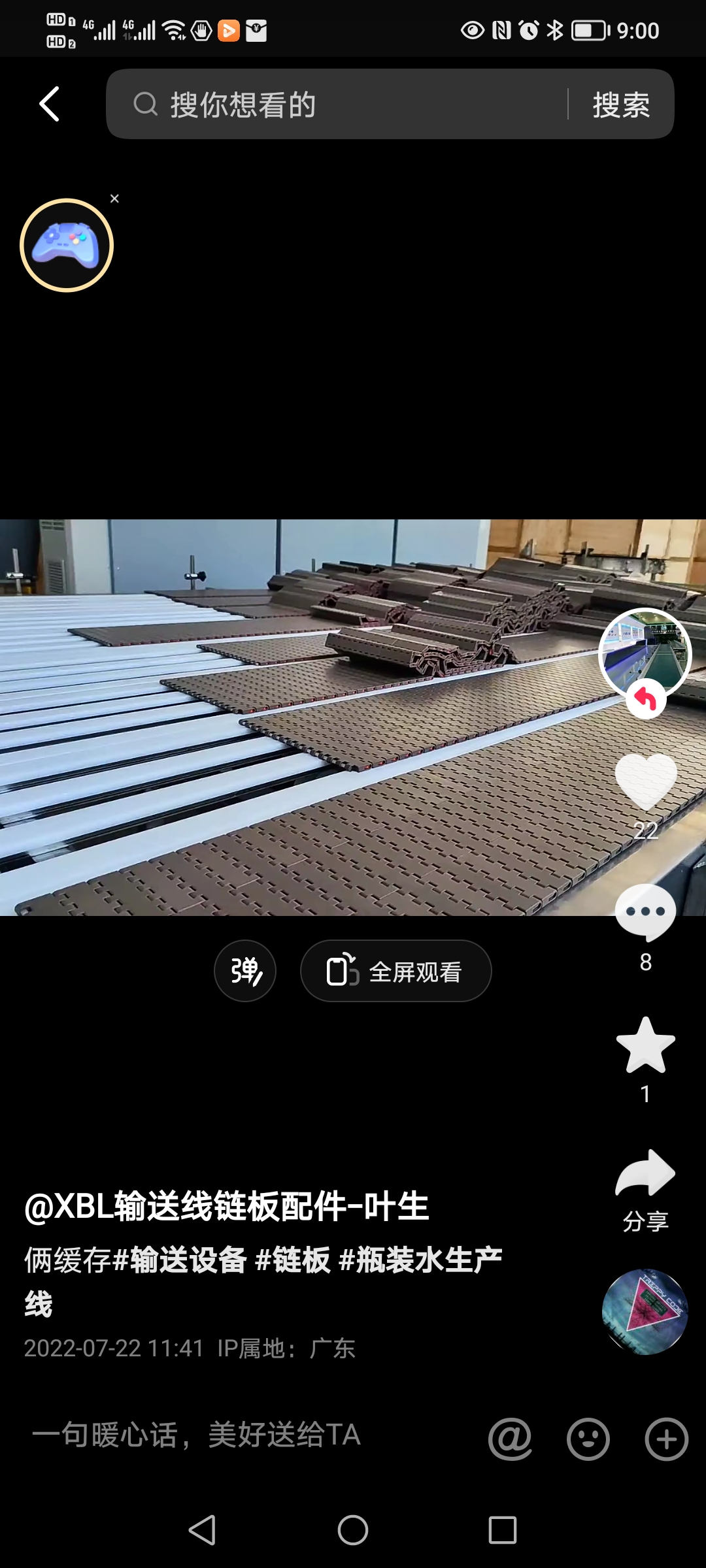Dismiss the floating game controller widget
Screen dimensions: 706x1568
coord(115,199)
